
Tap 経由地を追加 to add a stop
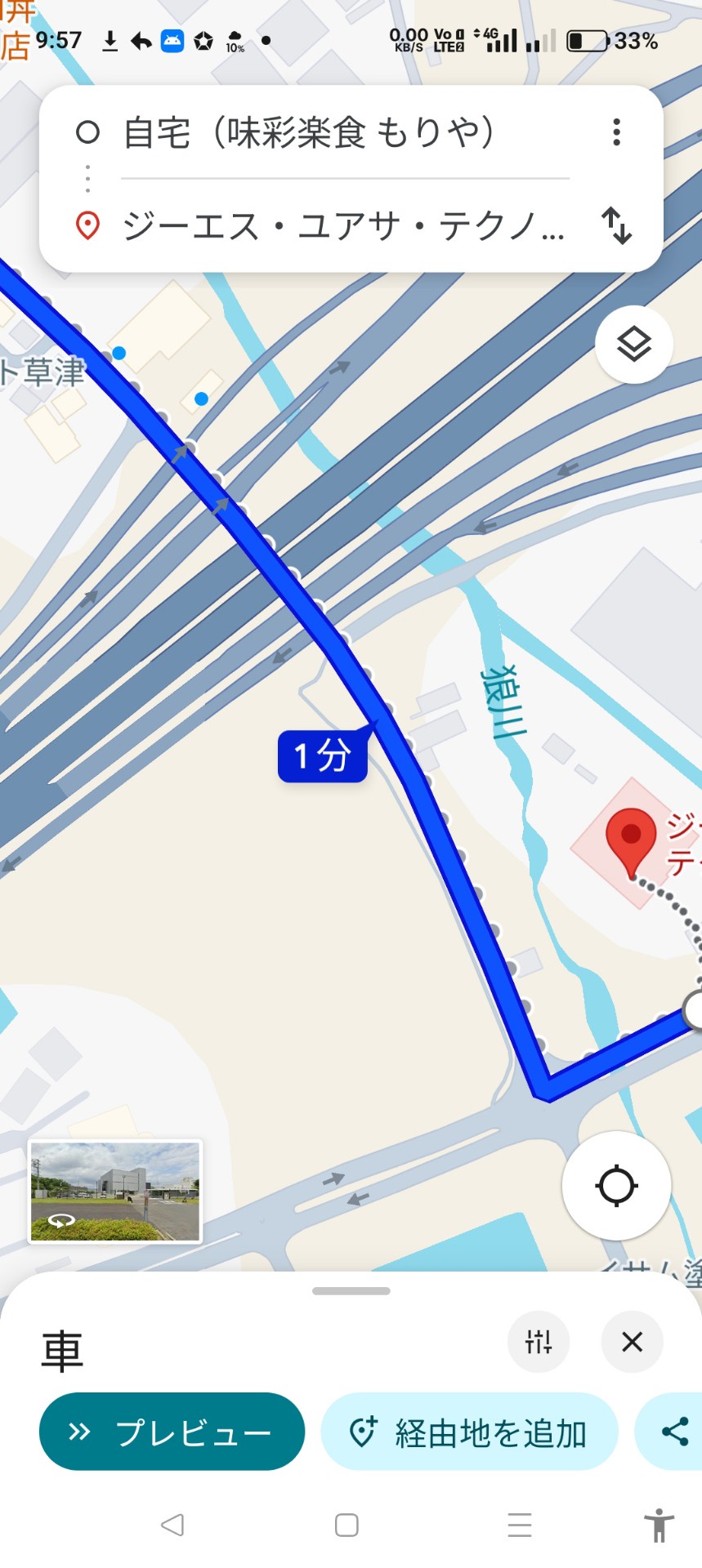pyautogui.click(x=469, y=1432)
